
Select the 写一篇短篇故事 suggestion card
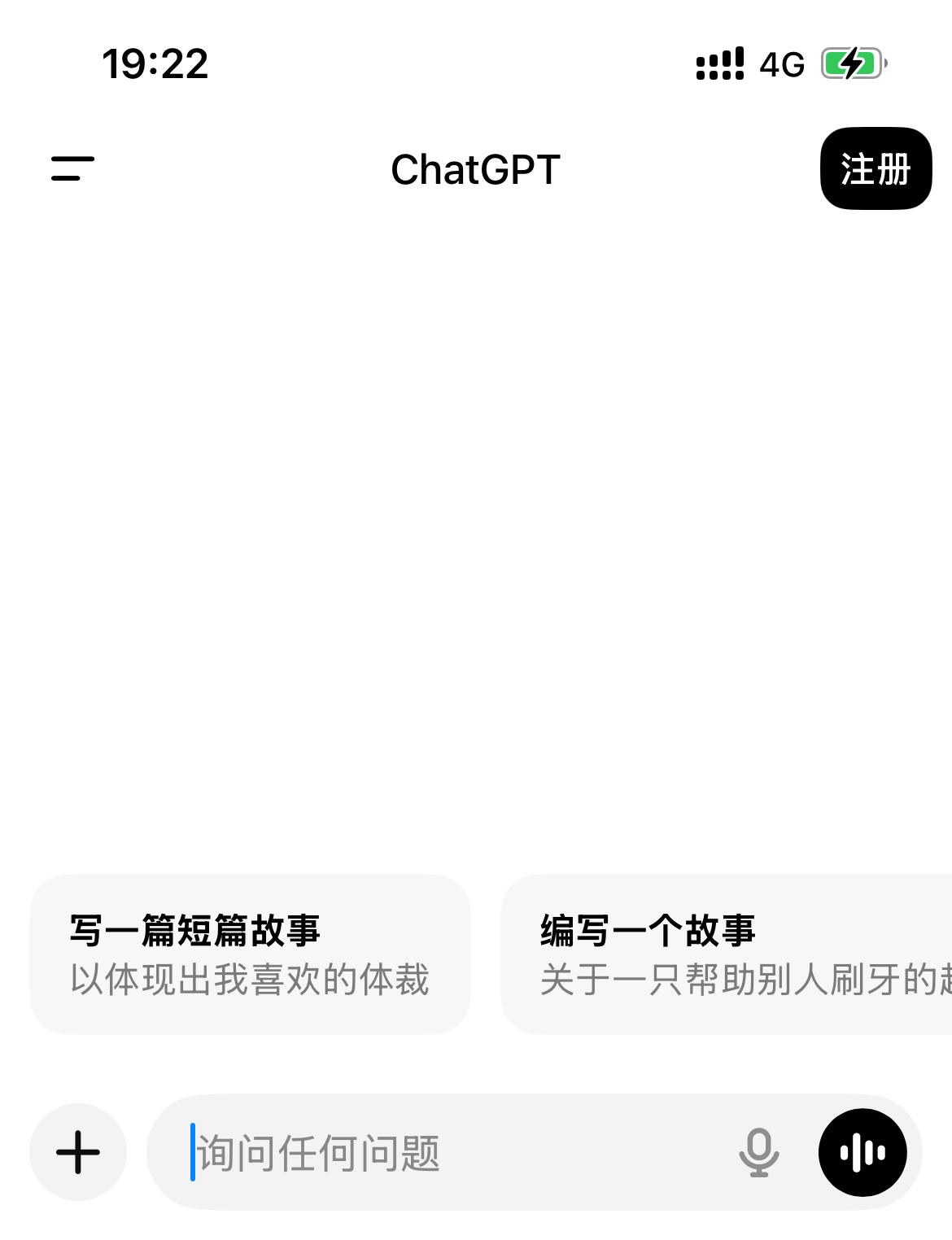tap(250, 954)
